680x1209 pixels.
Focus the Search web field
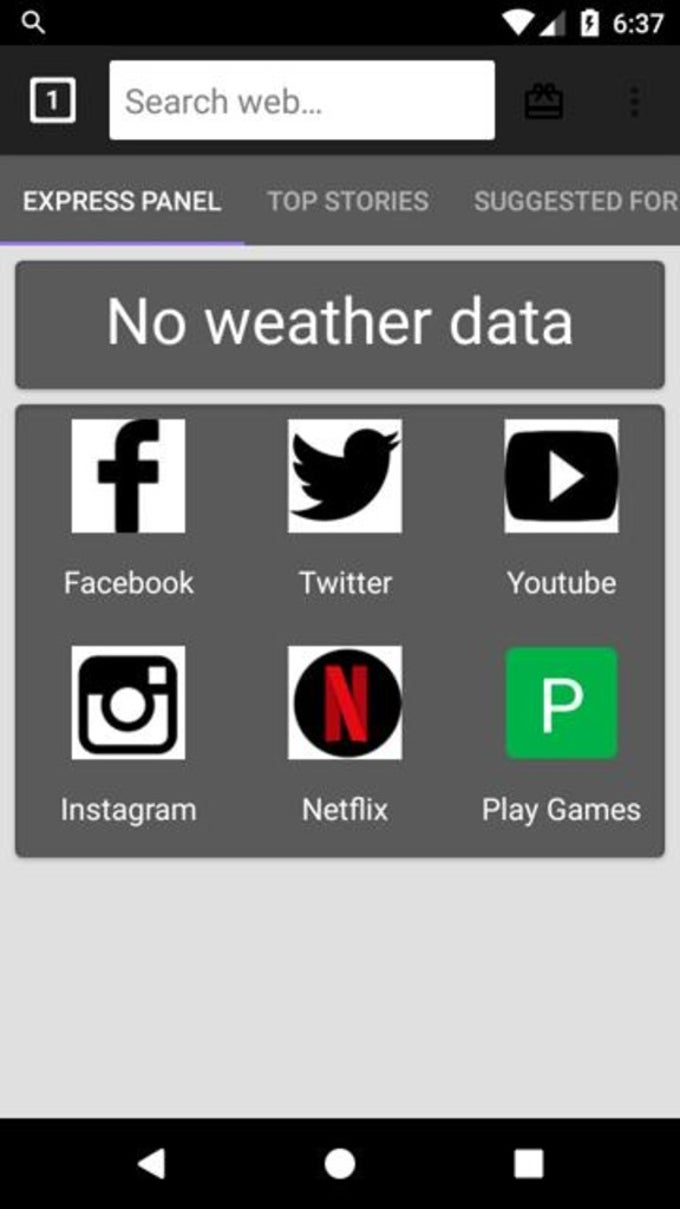tap(301, 100)
